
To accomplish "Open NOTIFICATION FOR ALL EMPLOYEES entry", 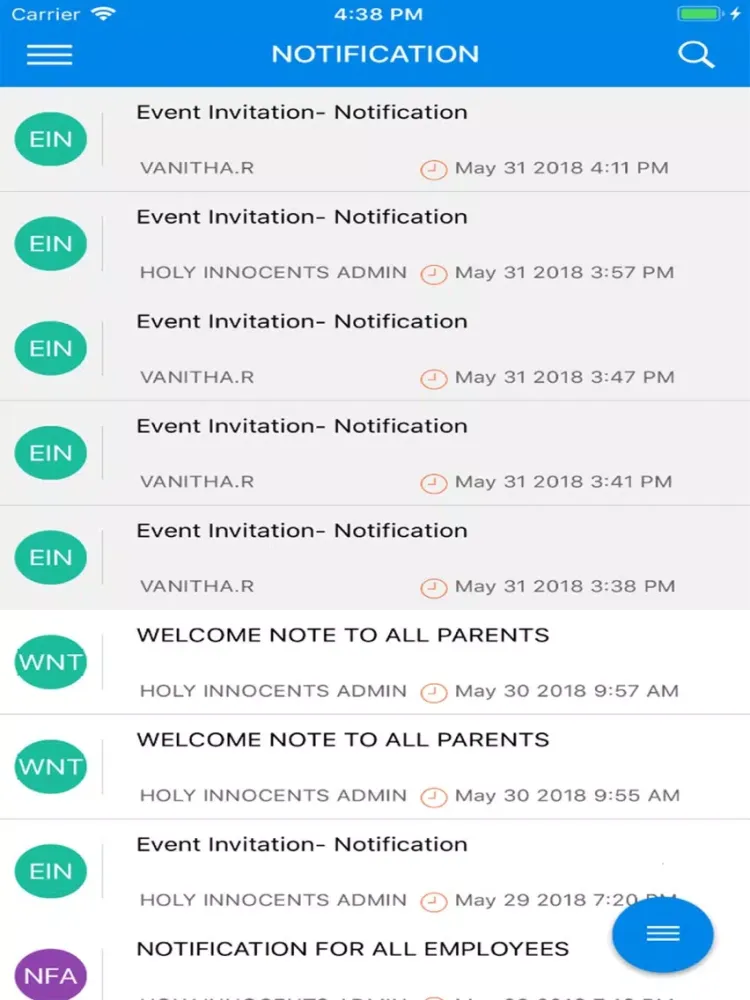I will (x=352, y=948).
